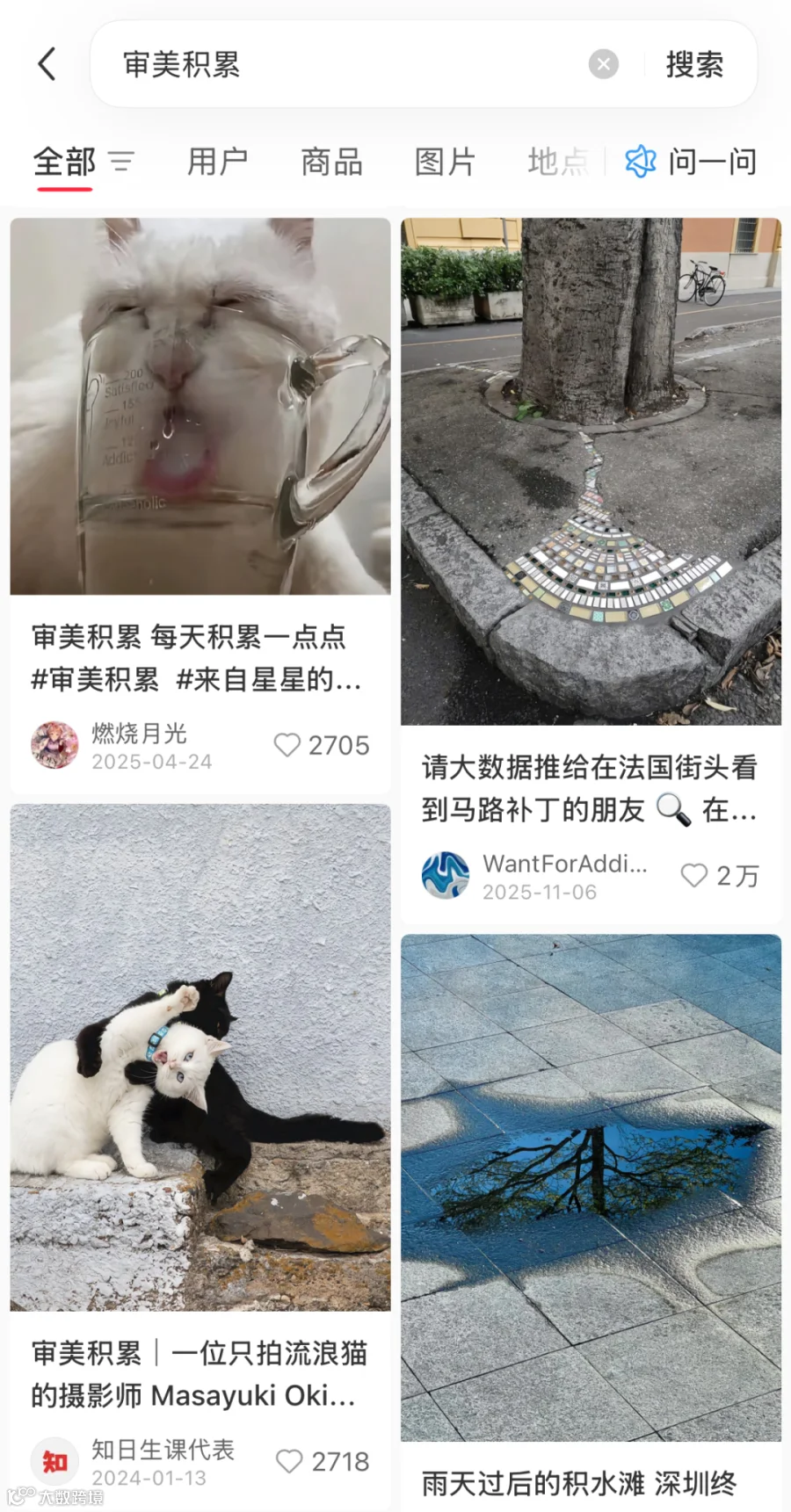
Task: Switch to the 地点 tab
Action: (558, 162)
